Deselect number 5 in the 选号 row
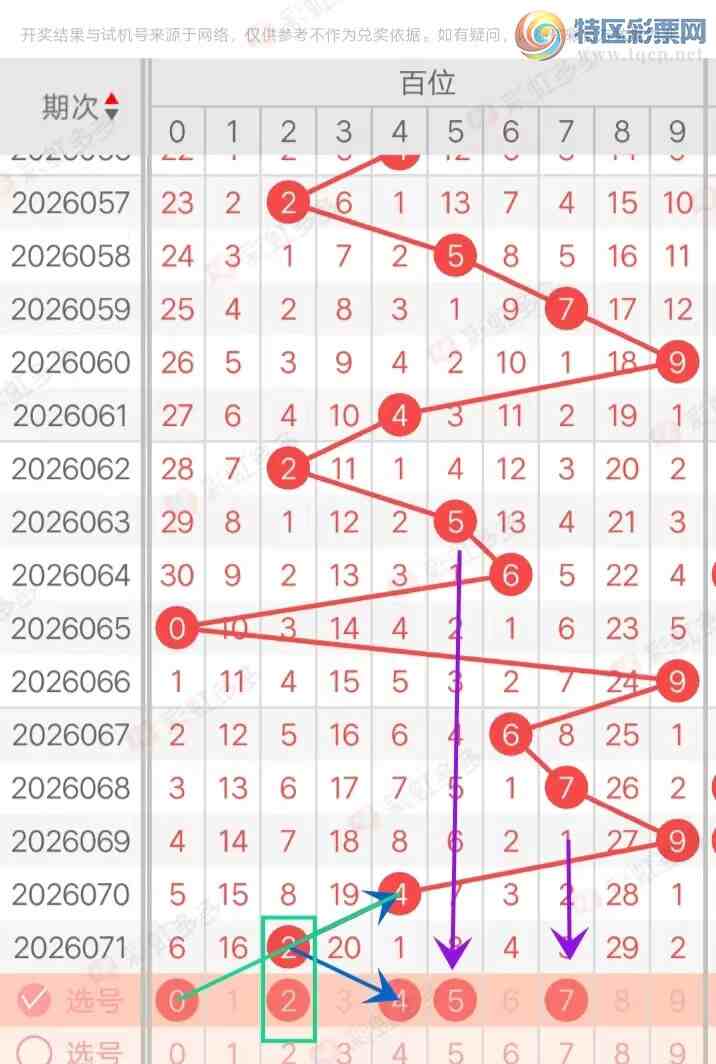The width and height of the screenshot is (716, 1064). [x=455, y=999]
